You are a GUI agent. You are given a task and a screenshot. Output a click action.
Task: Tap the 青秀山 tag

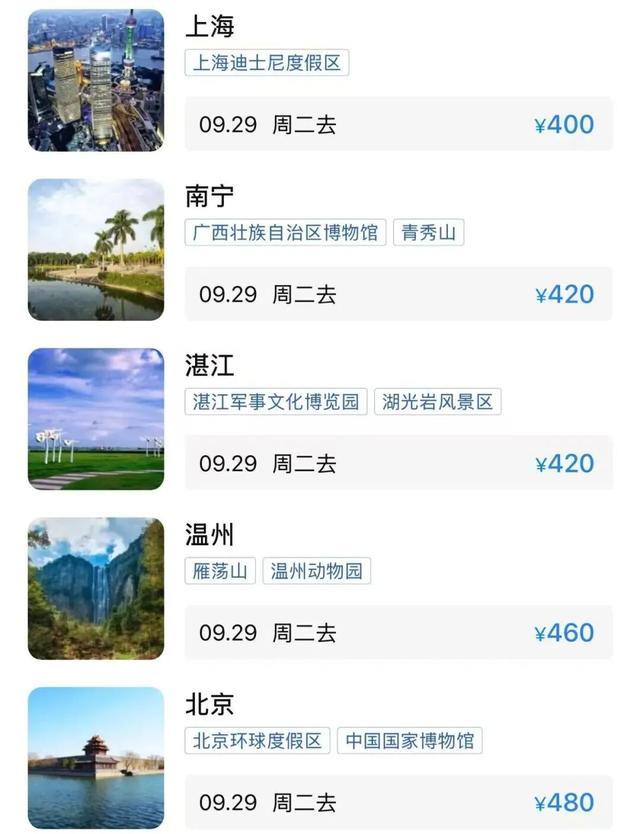(428, 232)
